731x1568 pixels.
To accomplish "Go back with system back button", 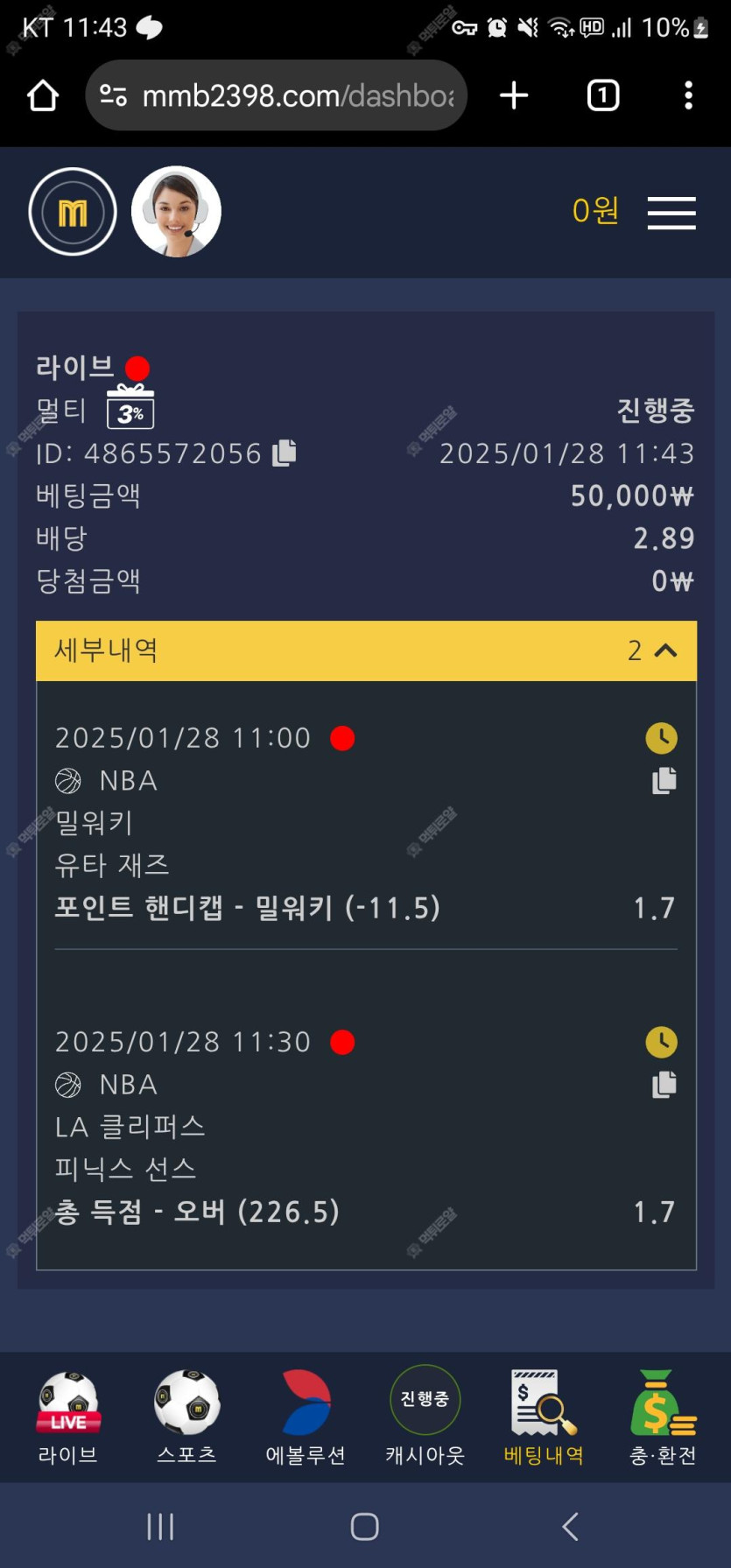I will (x=570, y=1527).
